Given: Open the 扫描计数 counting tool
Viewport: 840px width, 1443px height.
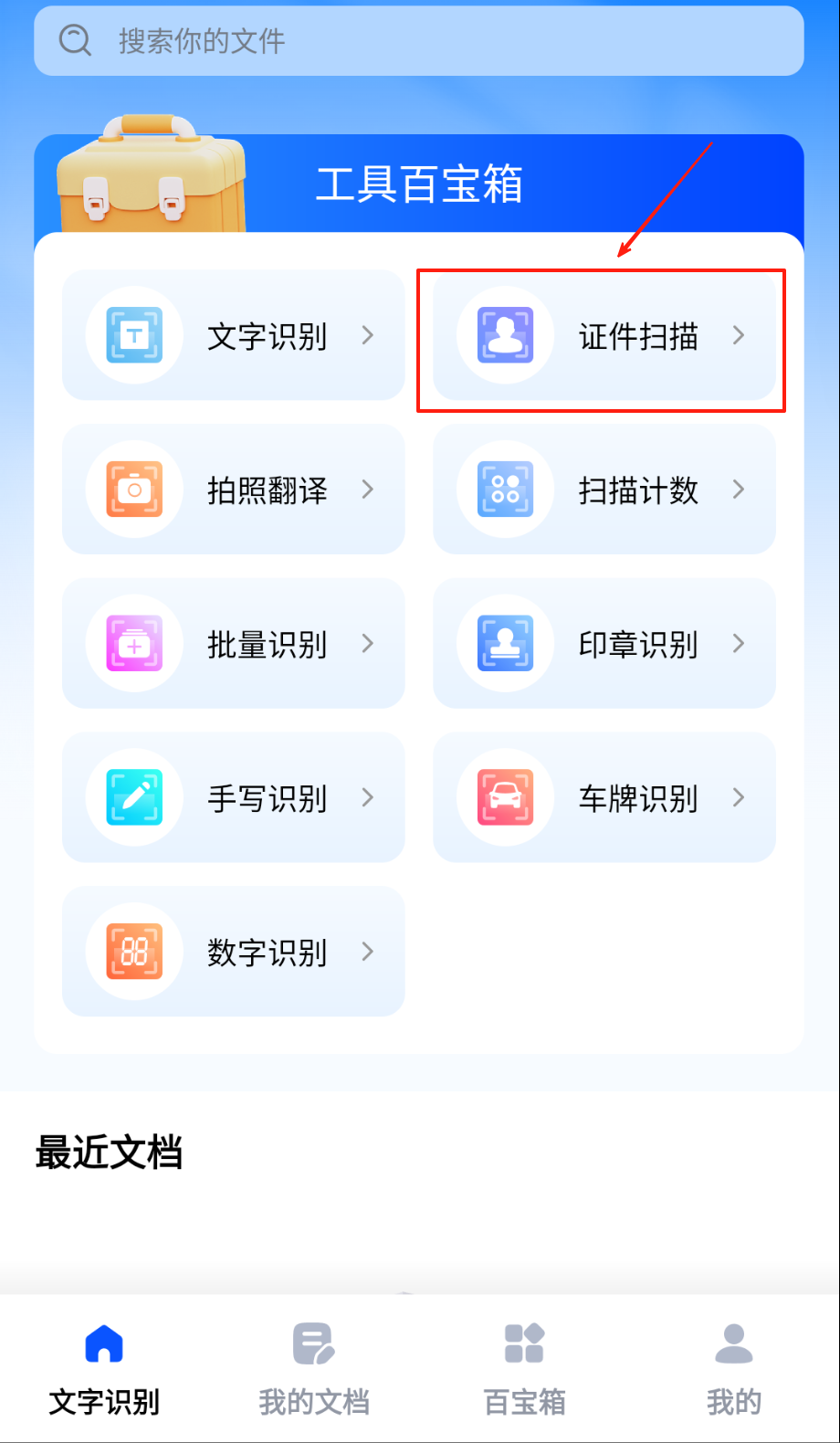Looking at the screenshot, I should pyautogui.click(x=604, y=490).
